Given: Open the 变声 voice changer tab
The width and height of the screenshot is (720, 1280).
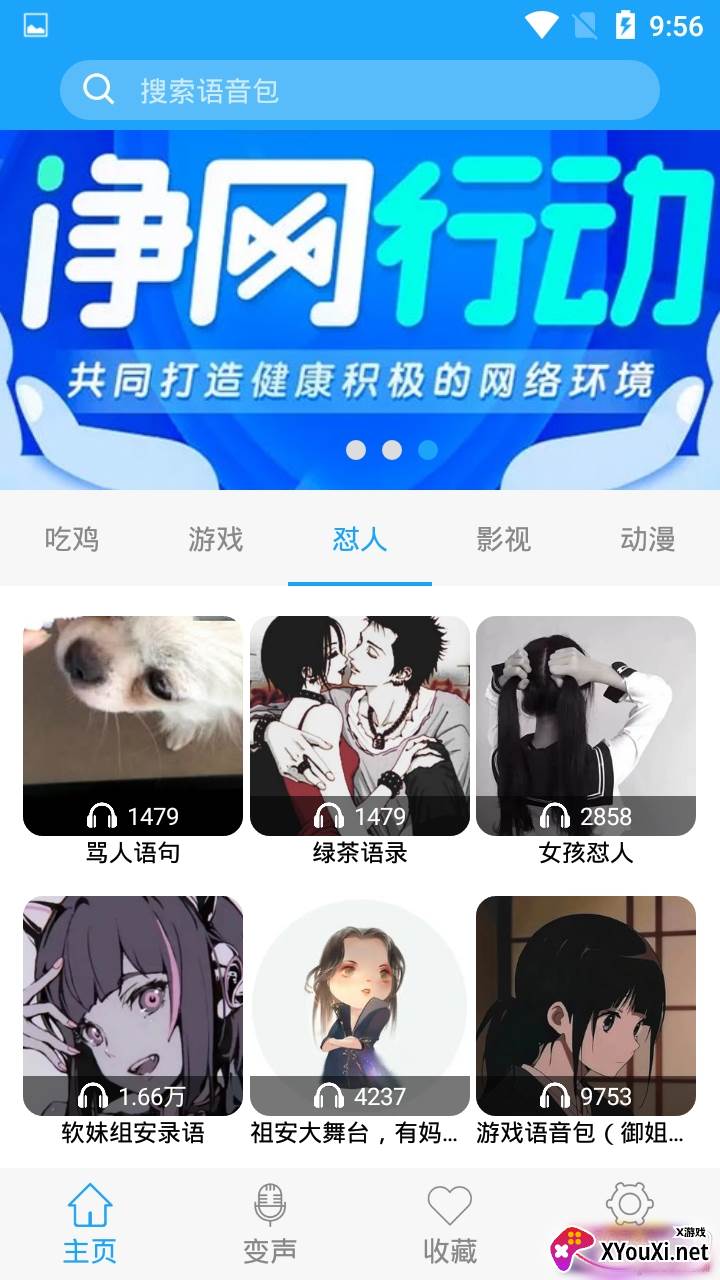Looking at the screenshot, I should point(270,1224).
